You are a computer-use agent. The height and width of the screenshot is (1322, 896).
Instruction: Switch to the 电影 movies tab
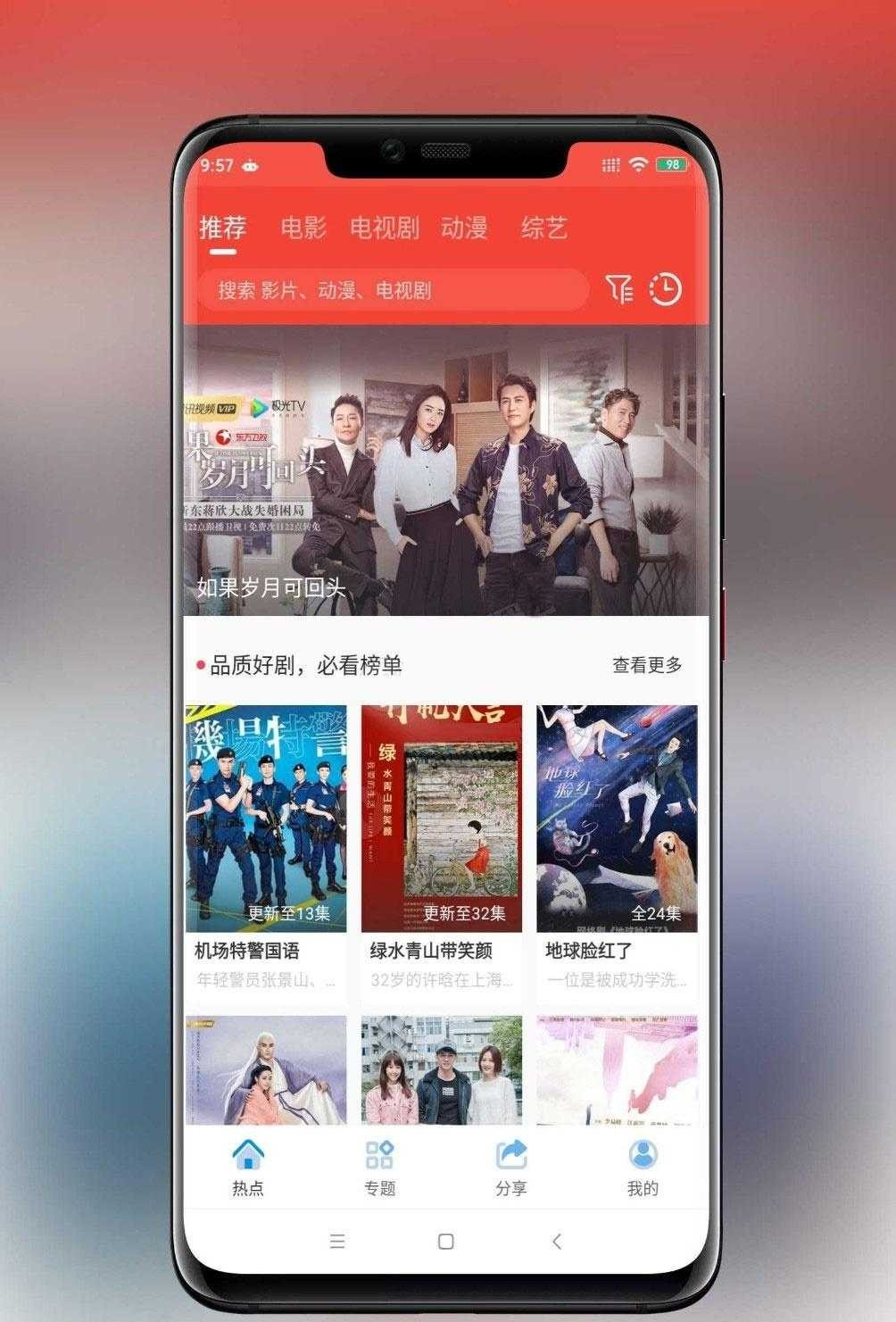click(304, 229)
